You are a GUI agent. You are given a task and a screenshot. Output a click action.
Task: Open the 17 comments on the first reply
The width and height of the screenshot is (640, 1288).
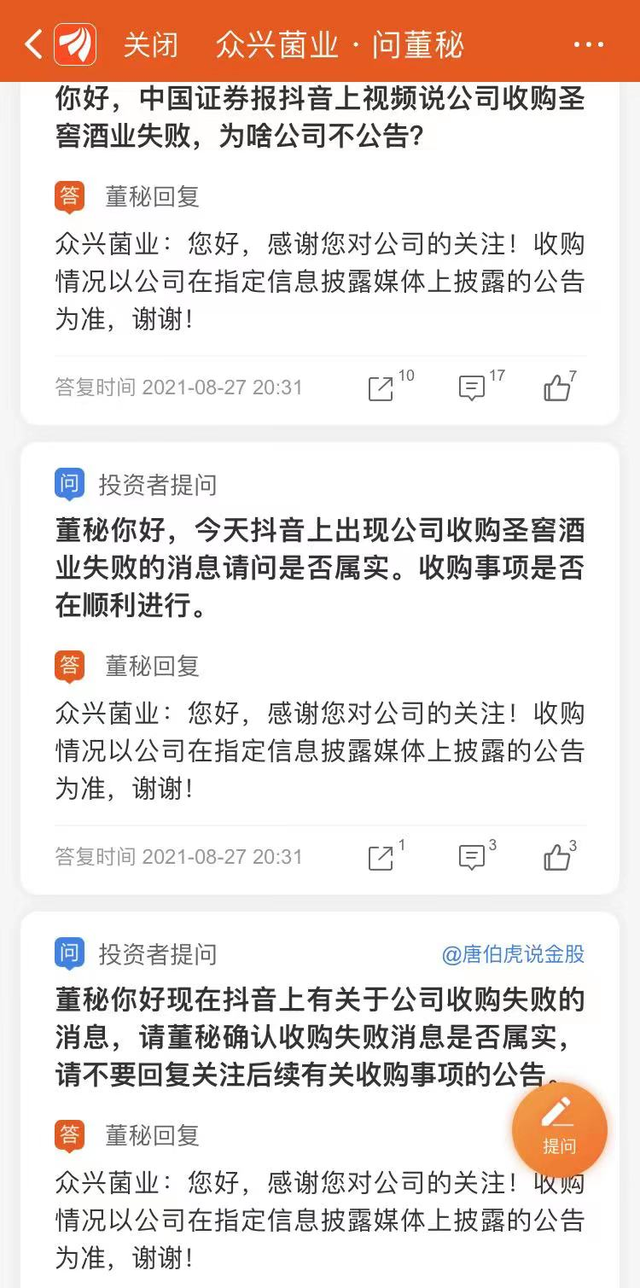(x=471, y=388)
